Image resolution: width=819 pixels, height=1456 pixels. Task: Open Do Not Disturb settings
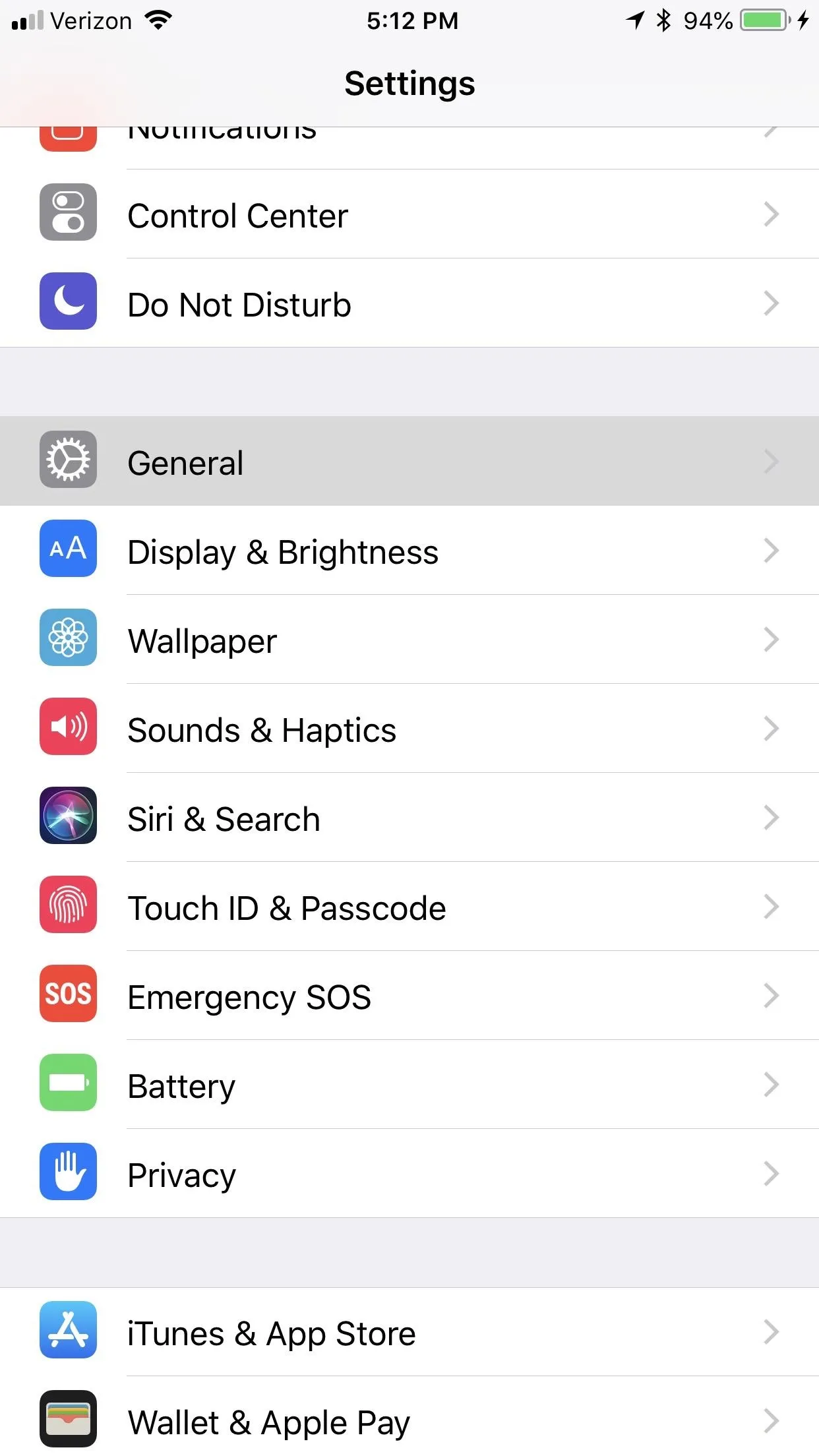(x=409, y=303)
